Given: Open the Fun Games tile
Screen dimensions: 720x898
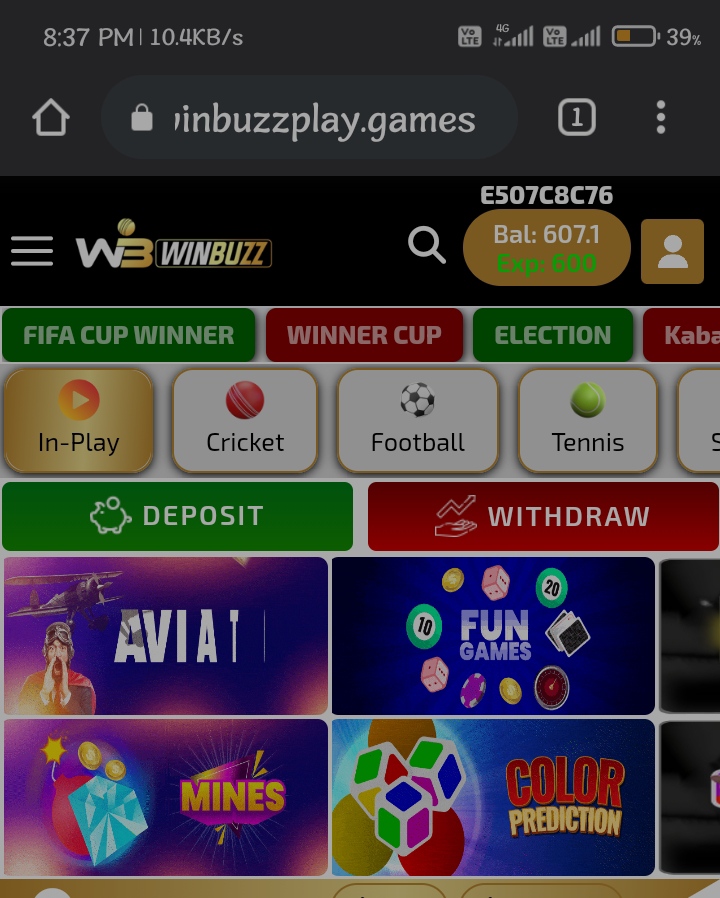Looking at the screenshot, I should click(x=493, y=635).
